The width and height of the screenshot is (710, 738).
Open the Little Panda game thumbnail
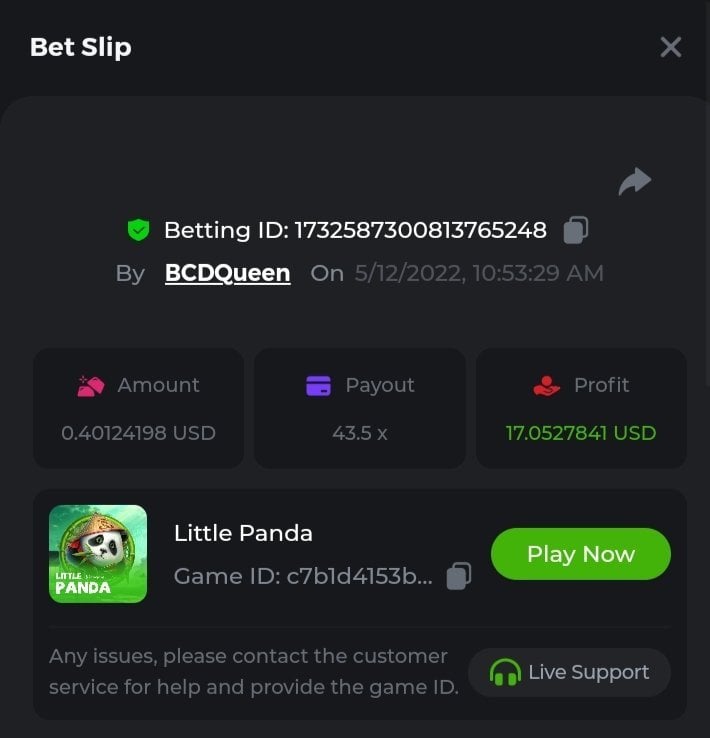coord(98,554)
